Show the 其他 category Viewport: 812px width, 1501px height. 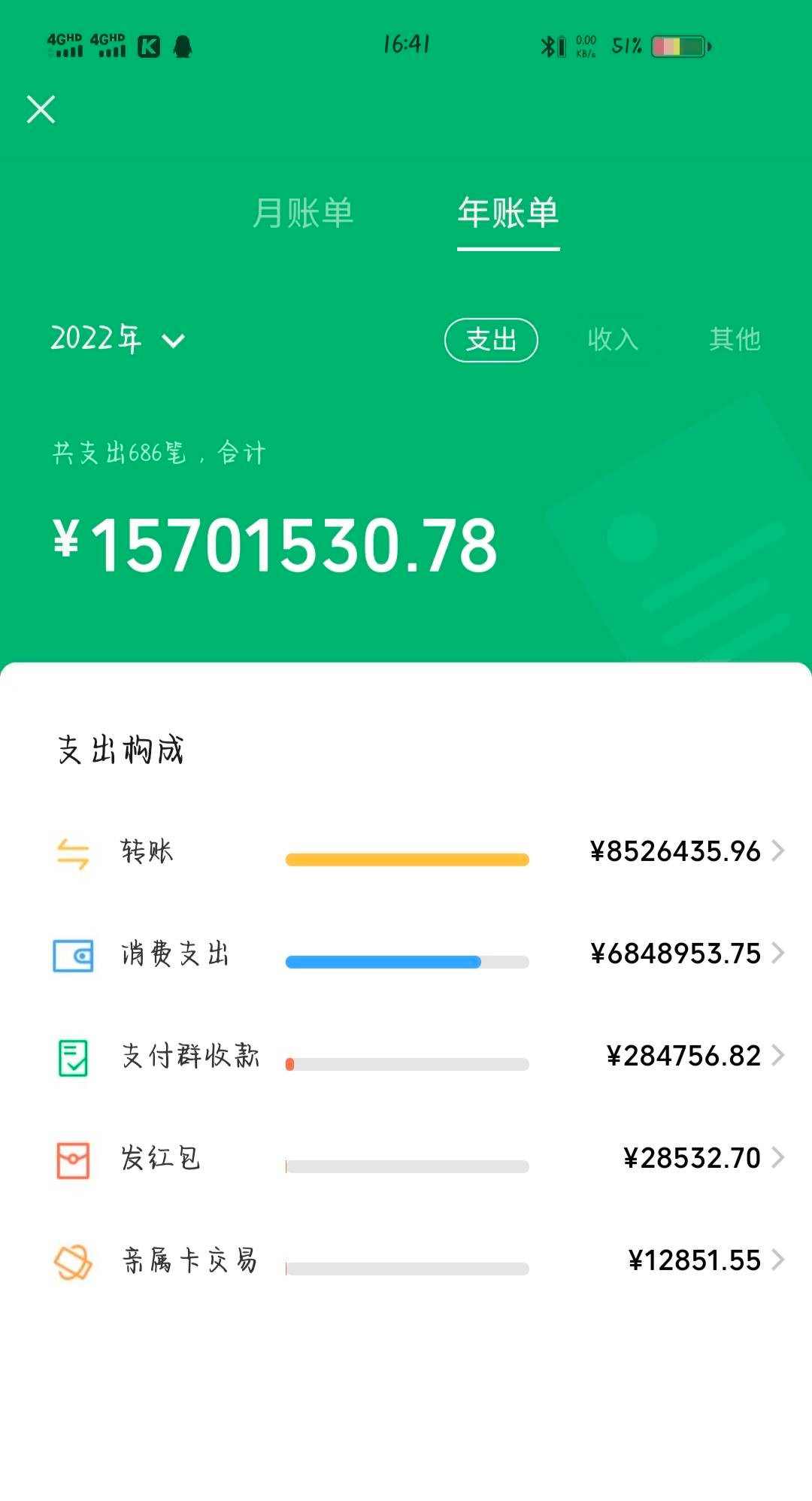(735, 340)
